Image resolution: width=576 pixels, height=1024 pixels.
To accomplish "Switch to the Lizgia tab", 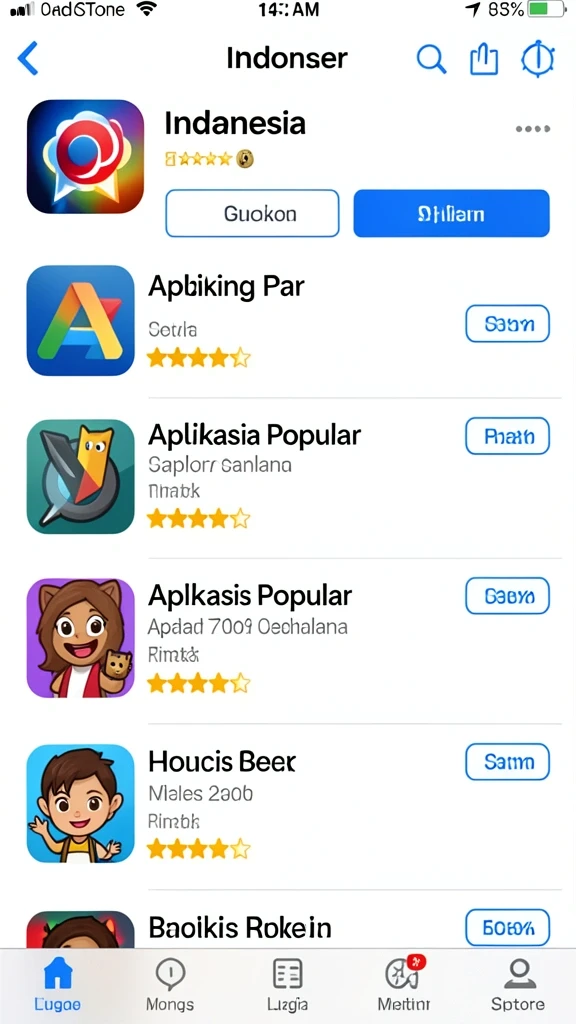I will [x=287, y=984].
